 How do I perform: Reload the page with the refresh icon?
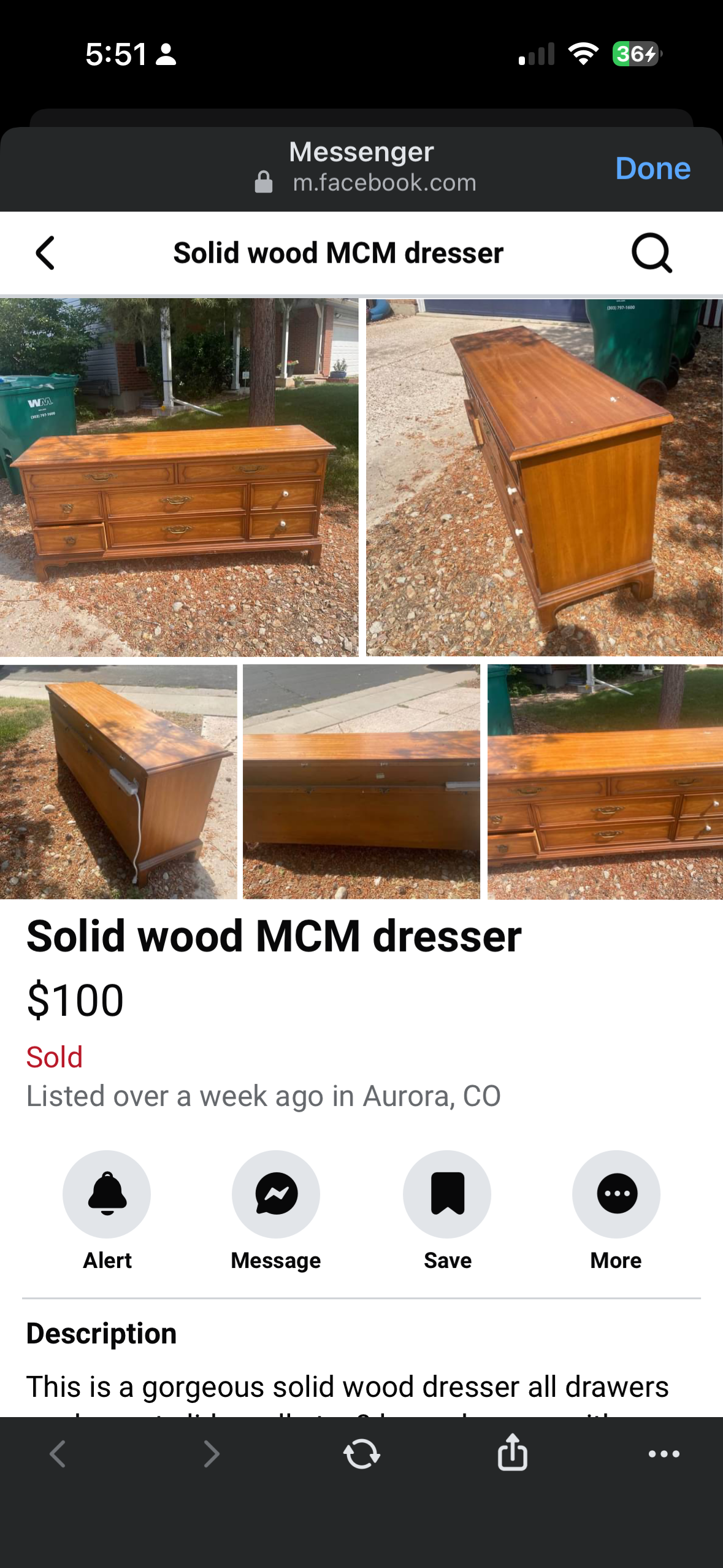[x=362, y=1454]
